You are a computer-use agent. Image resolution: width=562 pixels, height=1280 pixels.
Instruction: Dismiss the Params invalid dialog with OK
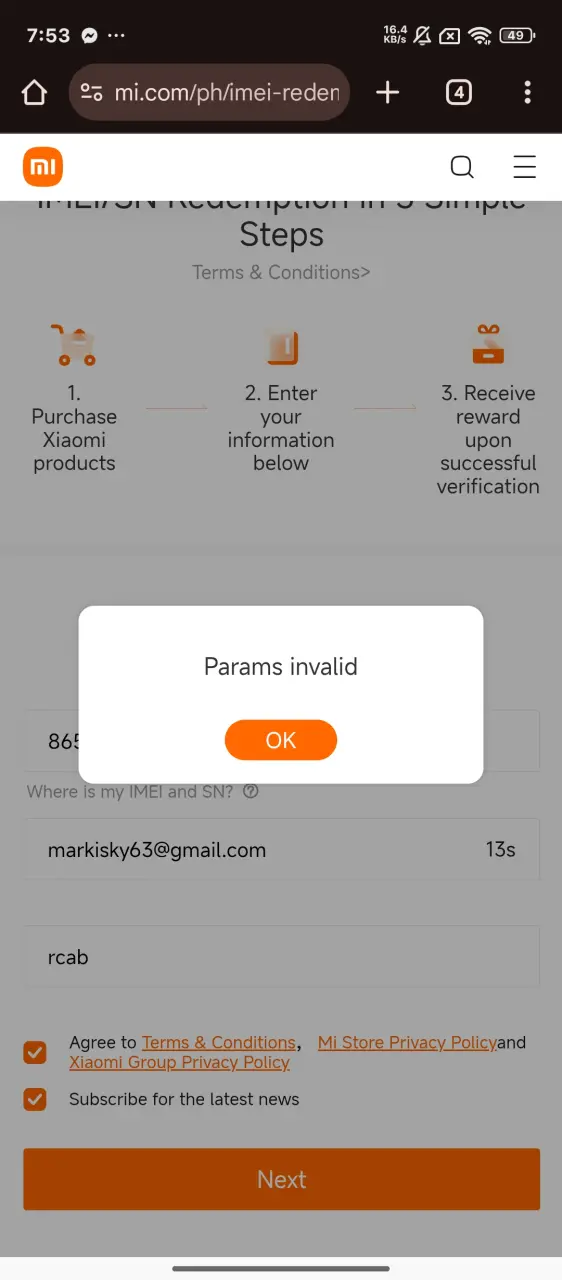281,740
